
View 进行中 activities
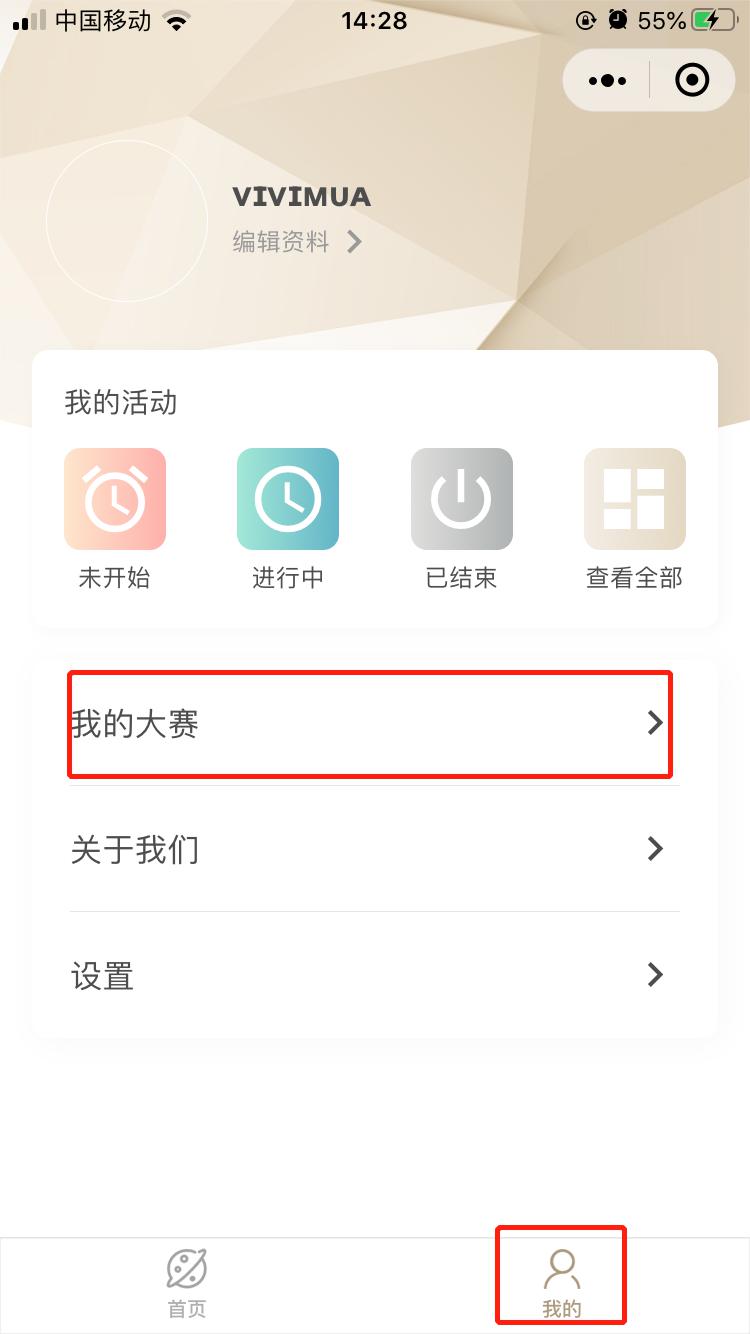pyautogui.click(x=288, y=519)
